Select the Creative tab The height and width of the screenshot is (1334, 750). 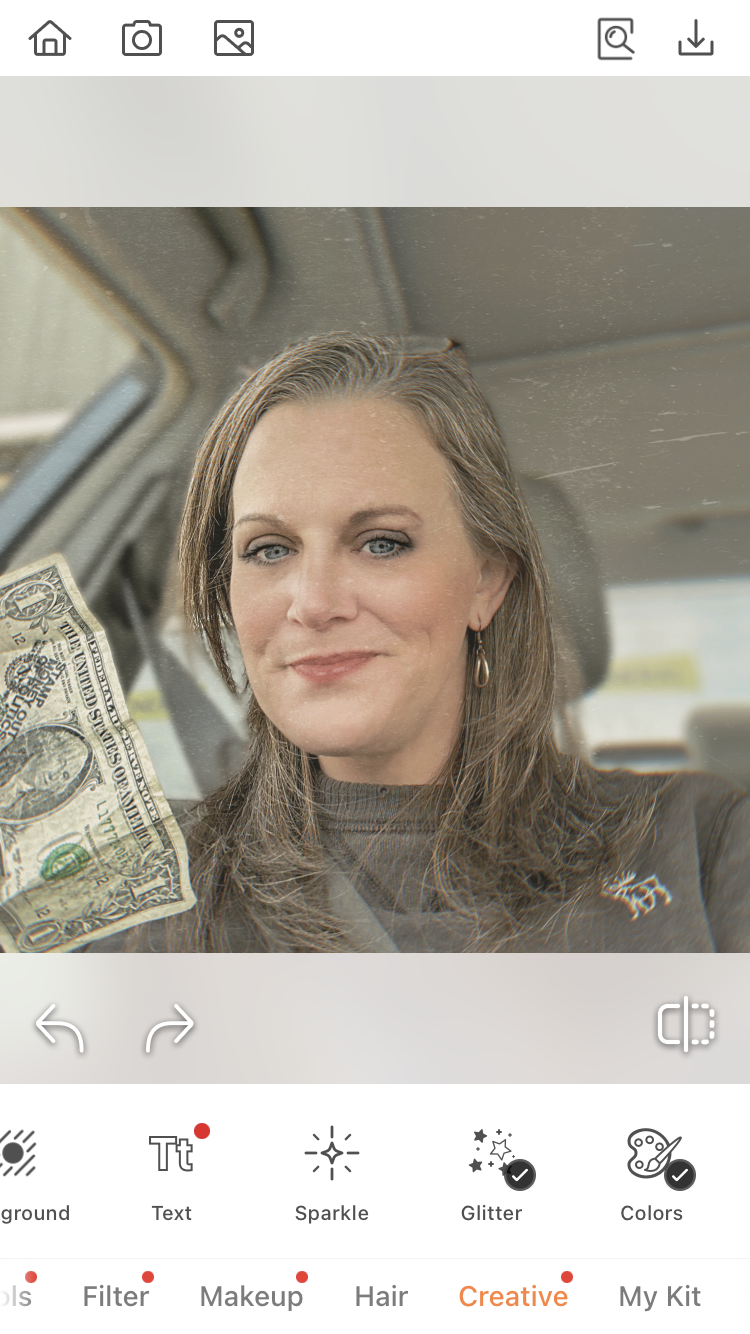[x=513, y=1297]
